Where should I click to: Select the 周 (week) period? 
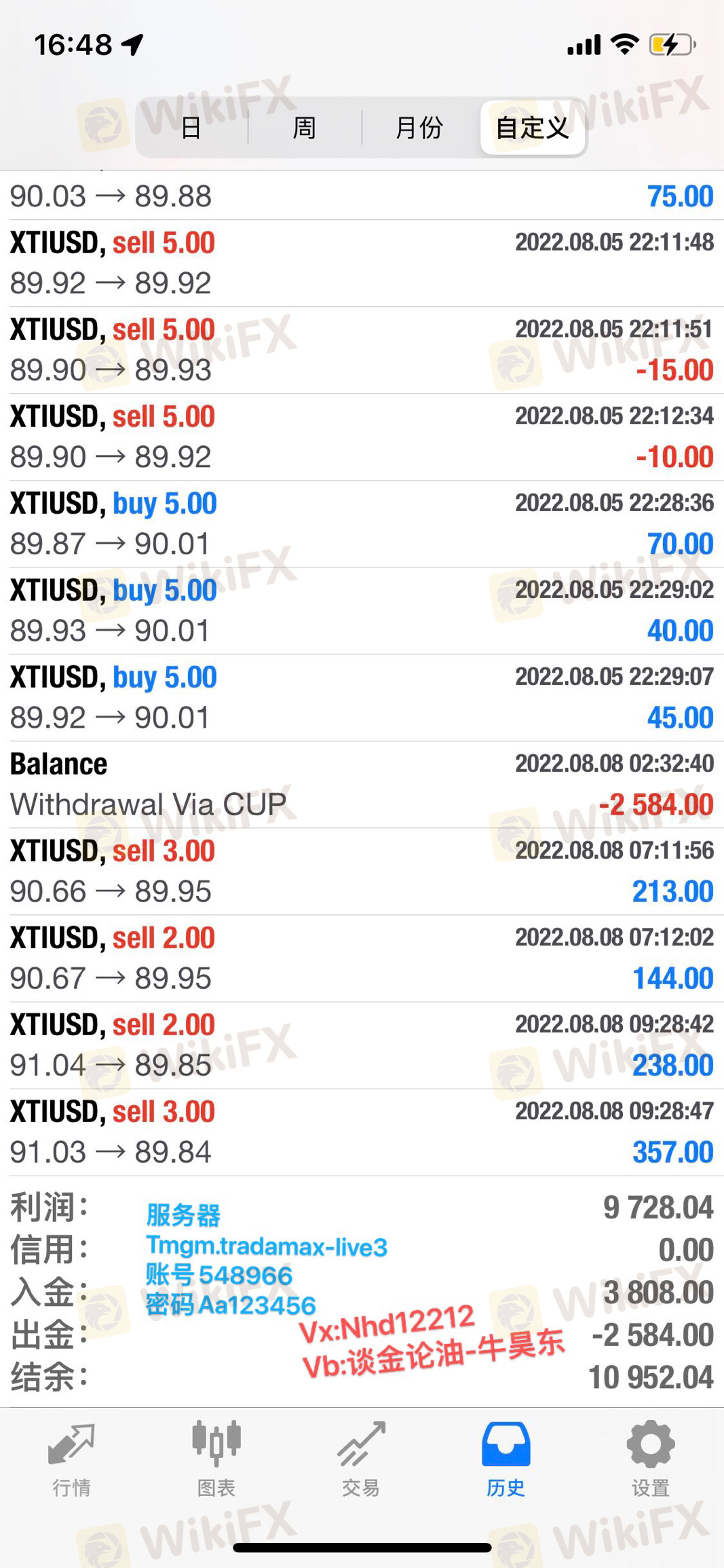(x=304, y=128)
